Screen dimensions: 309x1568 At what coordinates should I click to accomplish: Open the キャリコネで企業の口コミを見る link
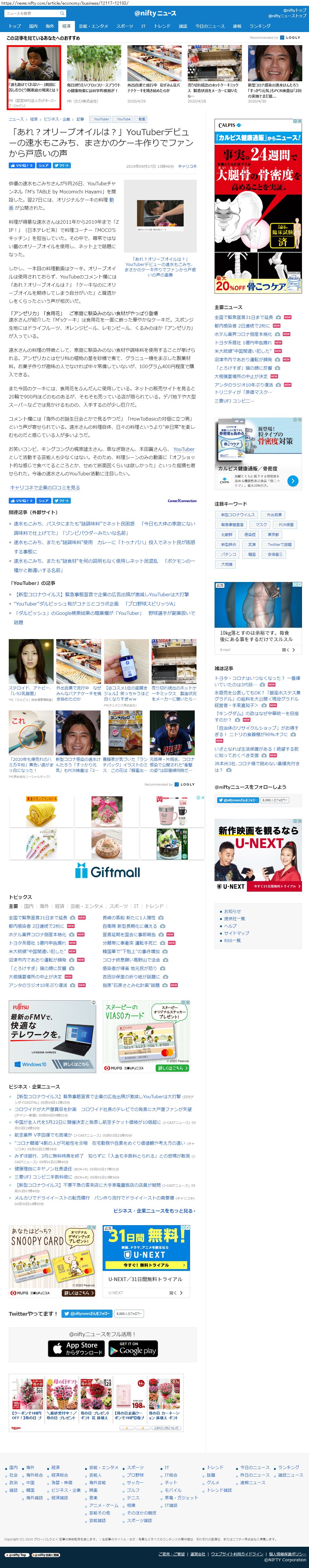(x=45, y=488)
